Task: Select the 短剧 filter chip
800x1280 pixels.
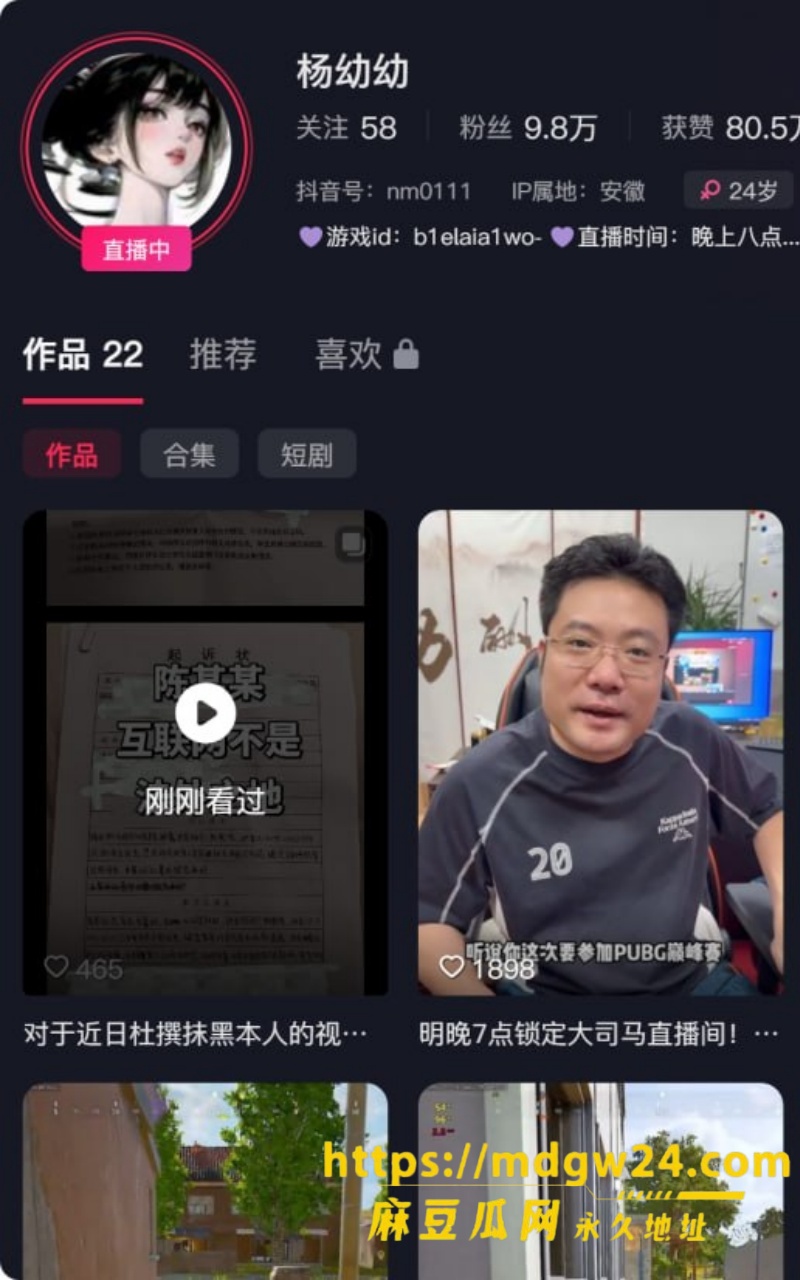Action: tap(307, 454)
